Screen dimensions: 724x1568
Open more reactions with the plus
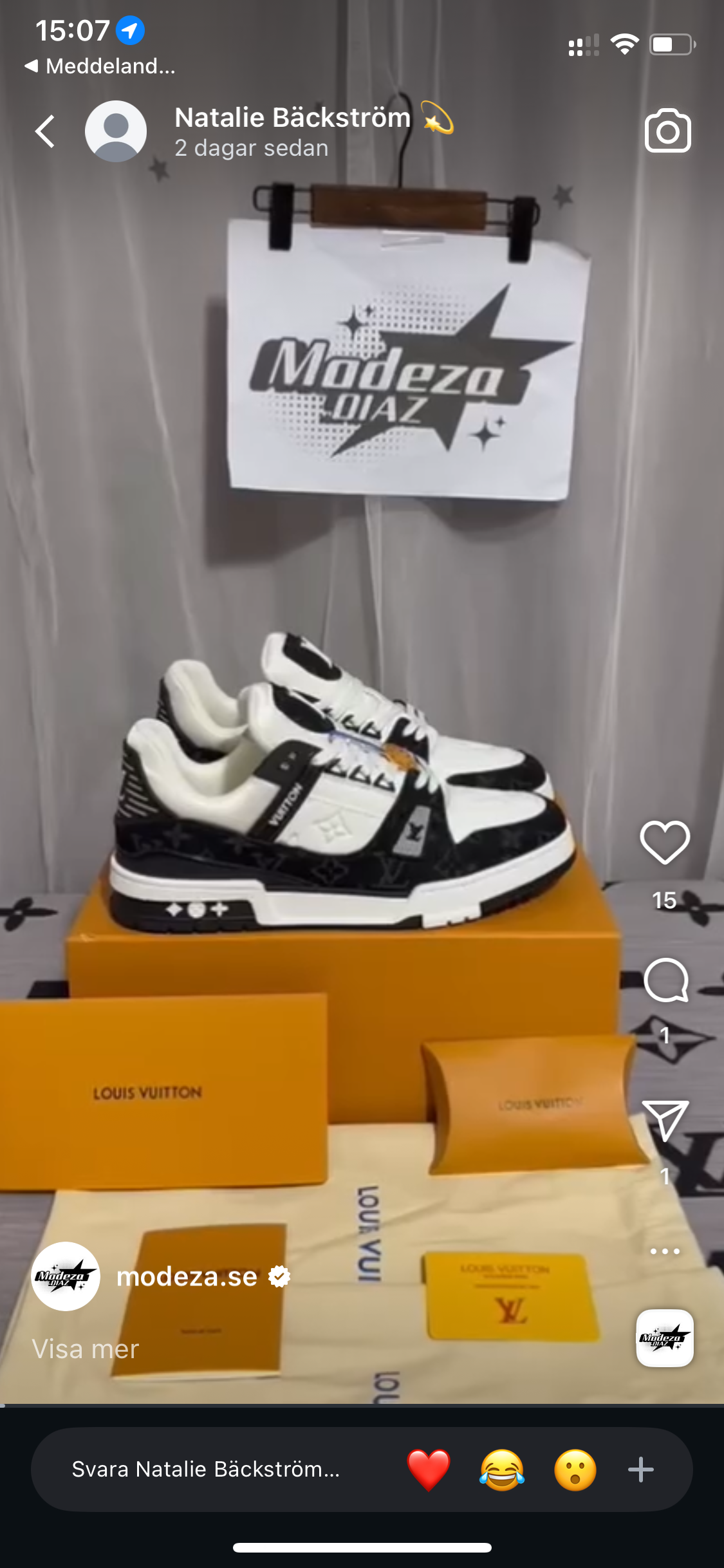[x=641, y=1470]
